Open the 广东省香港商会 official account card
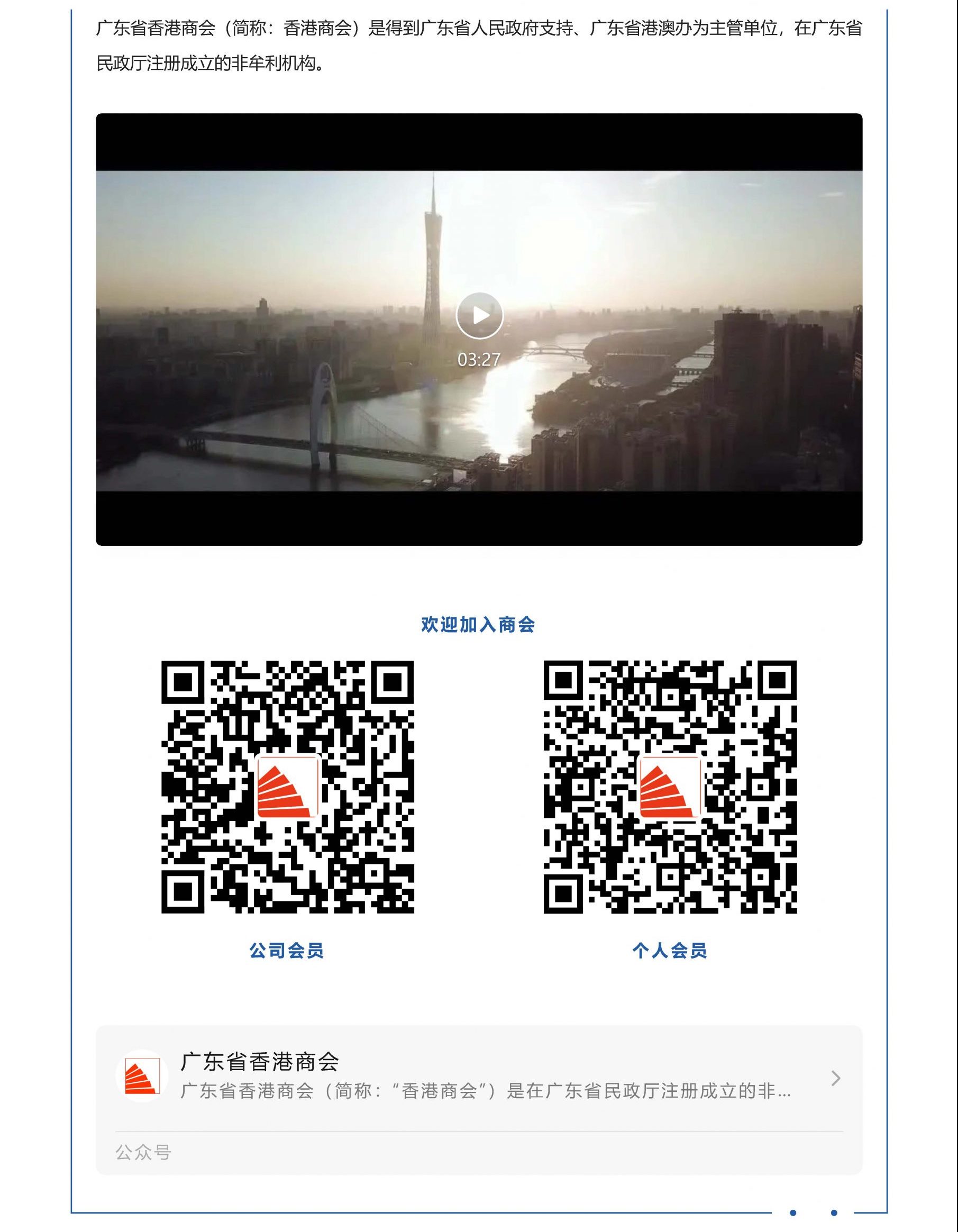Viewport: 958px width, 1232px height. tap(478, 1078)
